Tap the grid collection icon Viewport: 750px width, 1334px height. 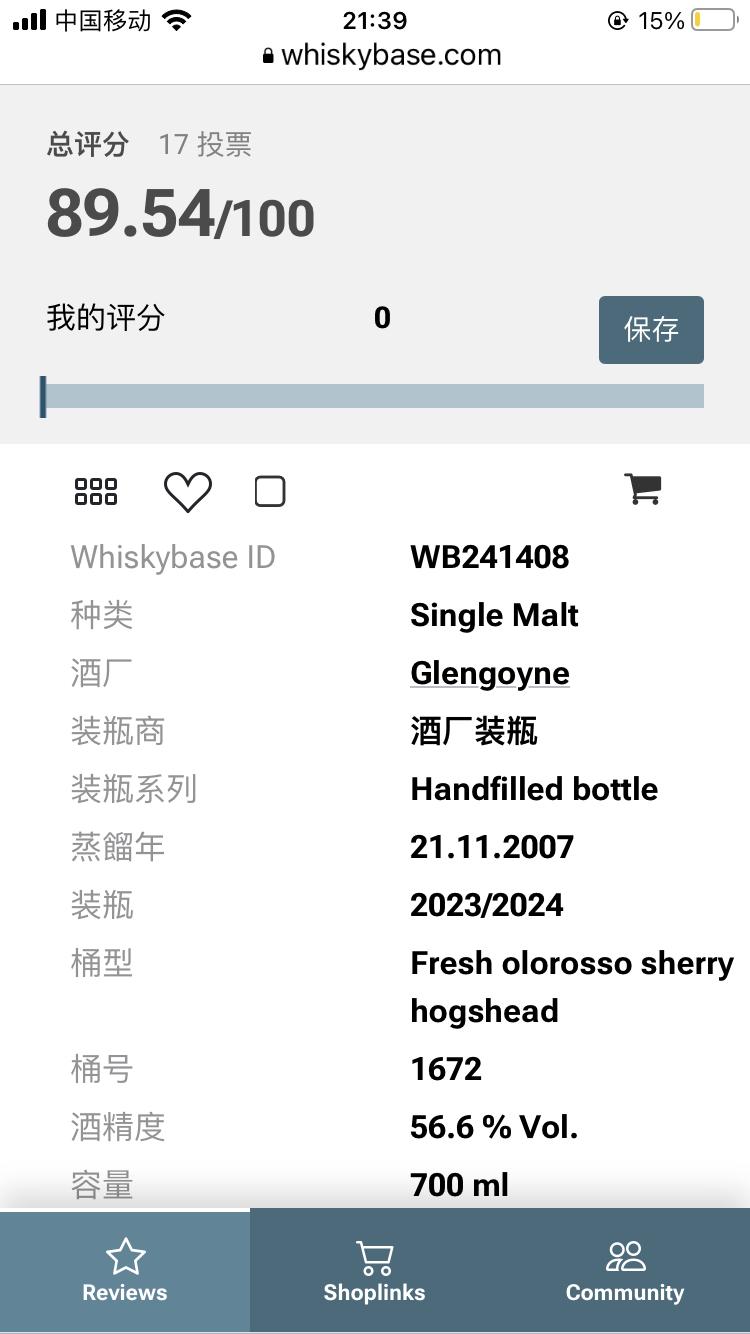click(95, 490)
